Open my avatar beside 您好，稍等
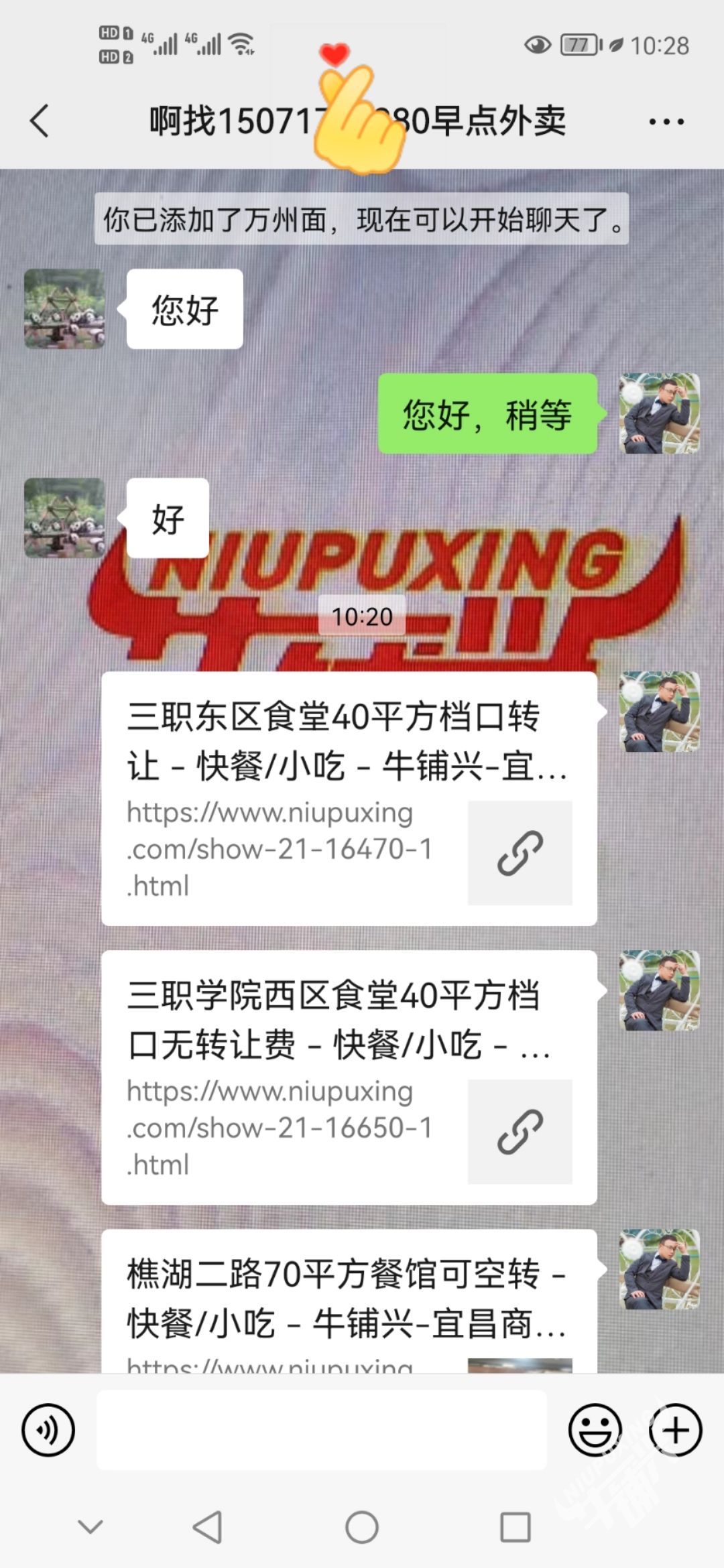The width and height of the screenshot is (724, 1568). pyautogui.click(x=659, y=413)
